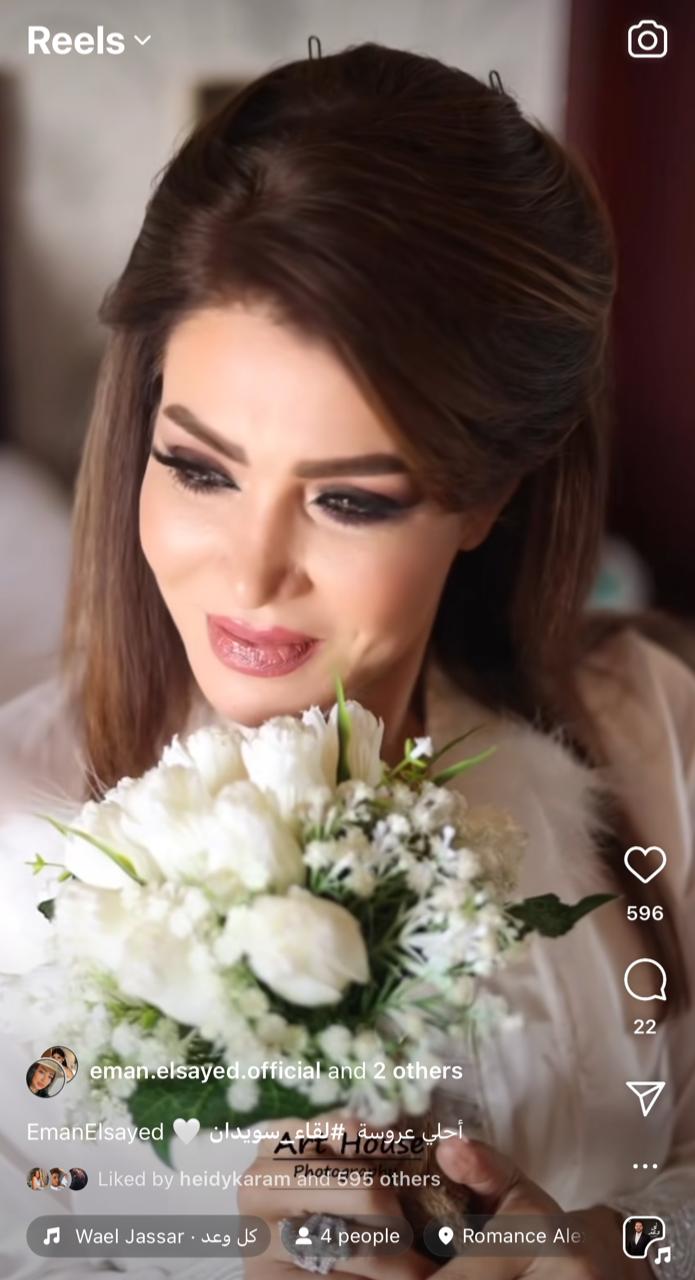Open the Romance Alex location chip
Screen dimensions: 695x1280
pos(510,1236)
